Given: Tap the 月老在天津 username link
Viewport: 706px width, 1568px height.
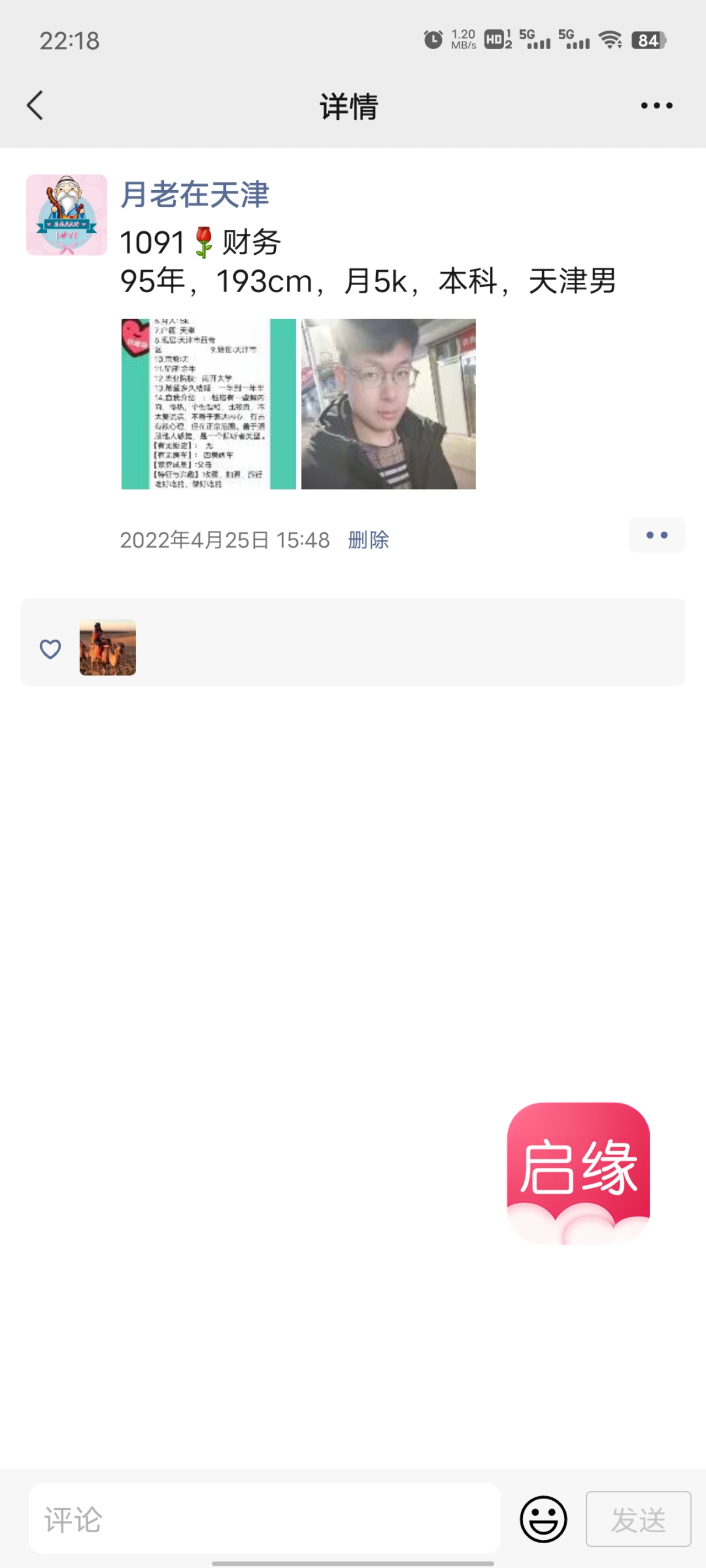Looking at the screenshot, I should tap(194, 195).
